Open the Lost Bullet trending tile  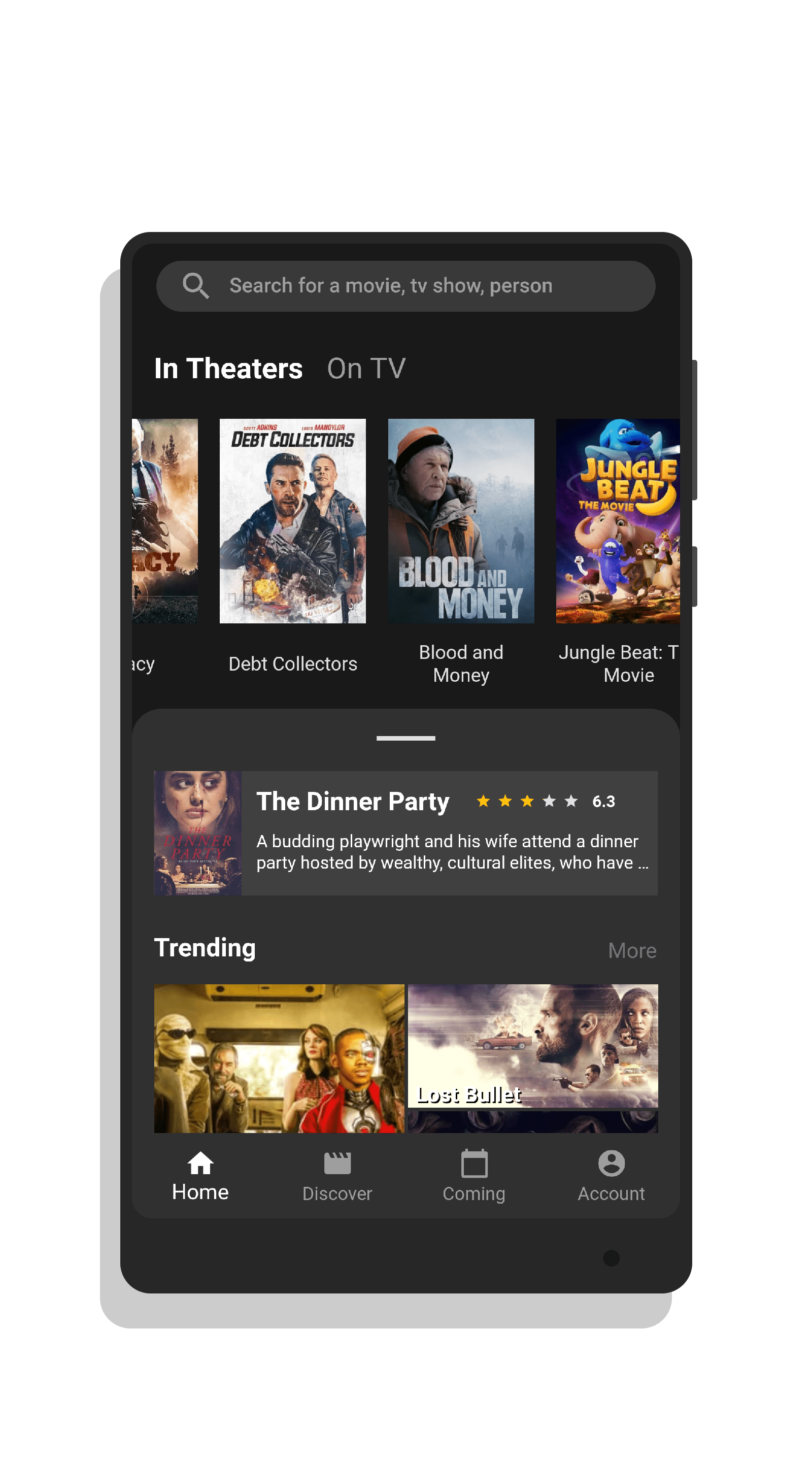532,1046
